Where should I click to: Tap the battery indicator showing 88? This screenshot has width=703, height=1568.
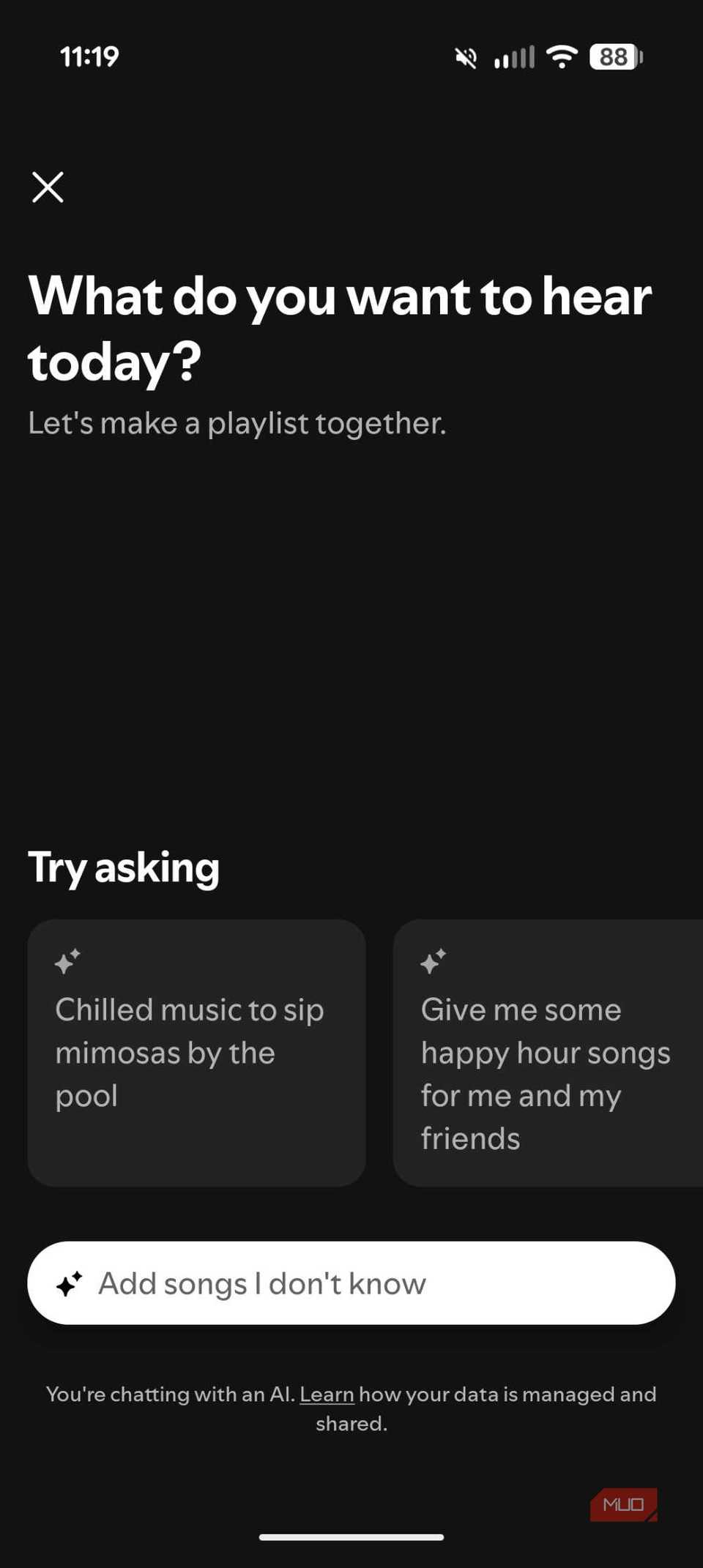pyautogui.click(x=614, y=56)
